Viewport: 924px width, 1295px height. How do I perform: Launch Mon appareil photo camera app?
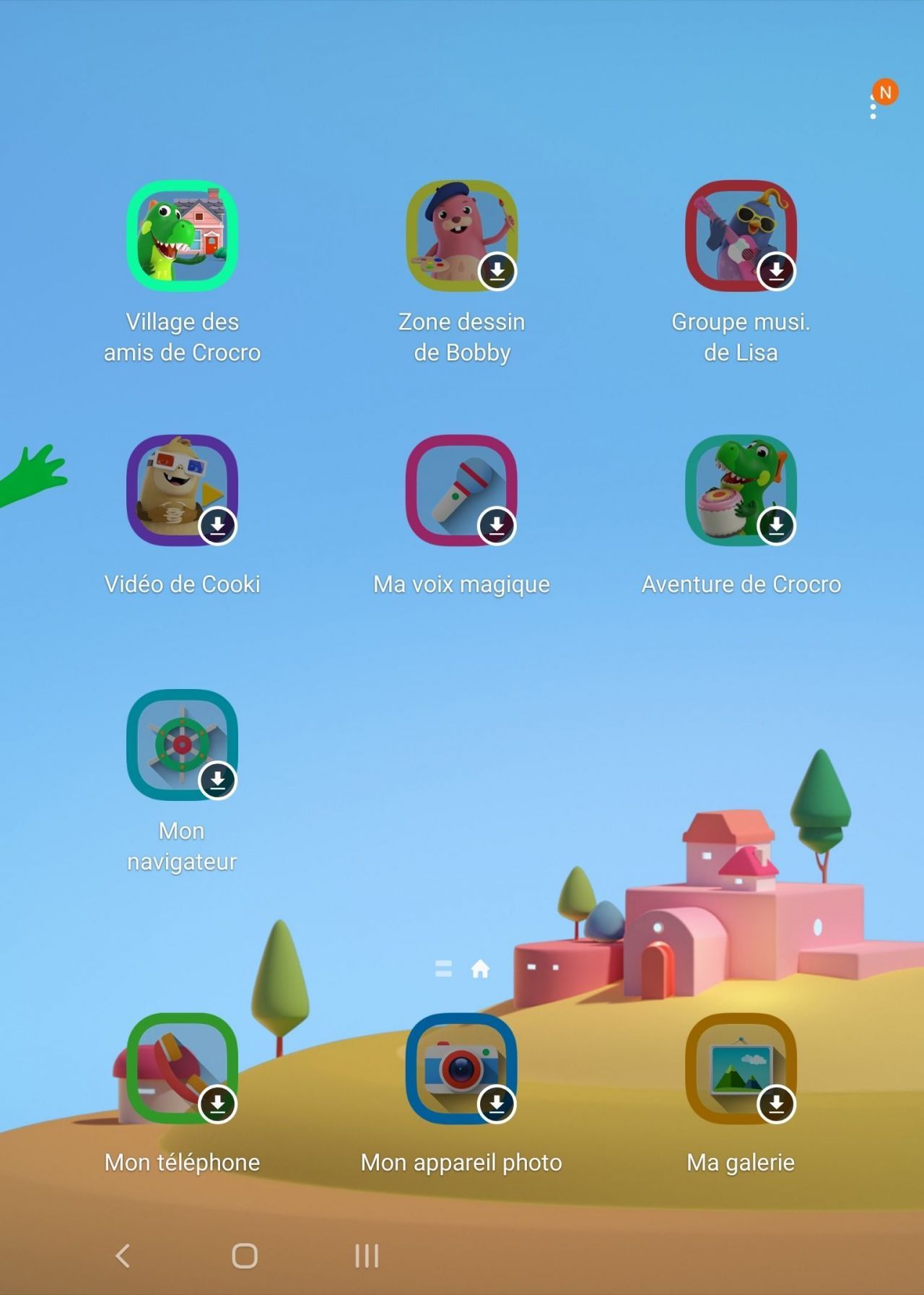(x=461, y=1068)
